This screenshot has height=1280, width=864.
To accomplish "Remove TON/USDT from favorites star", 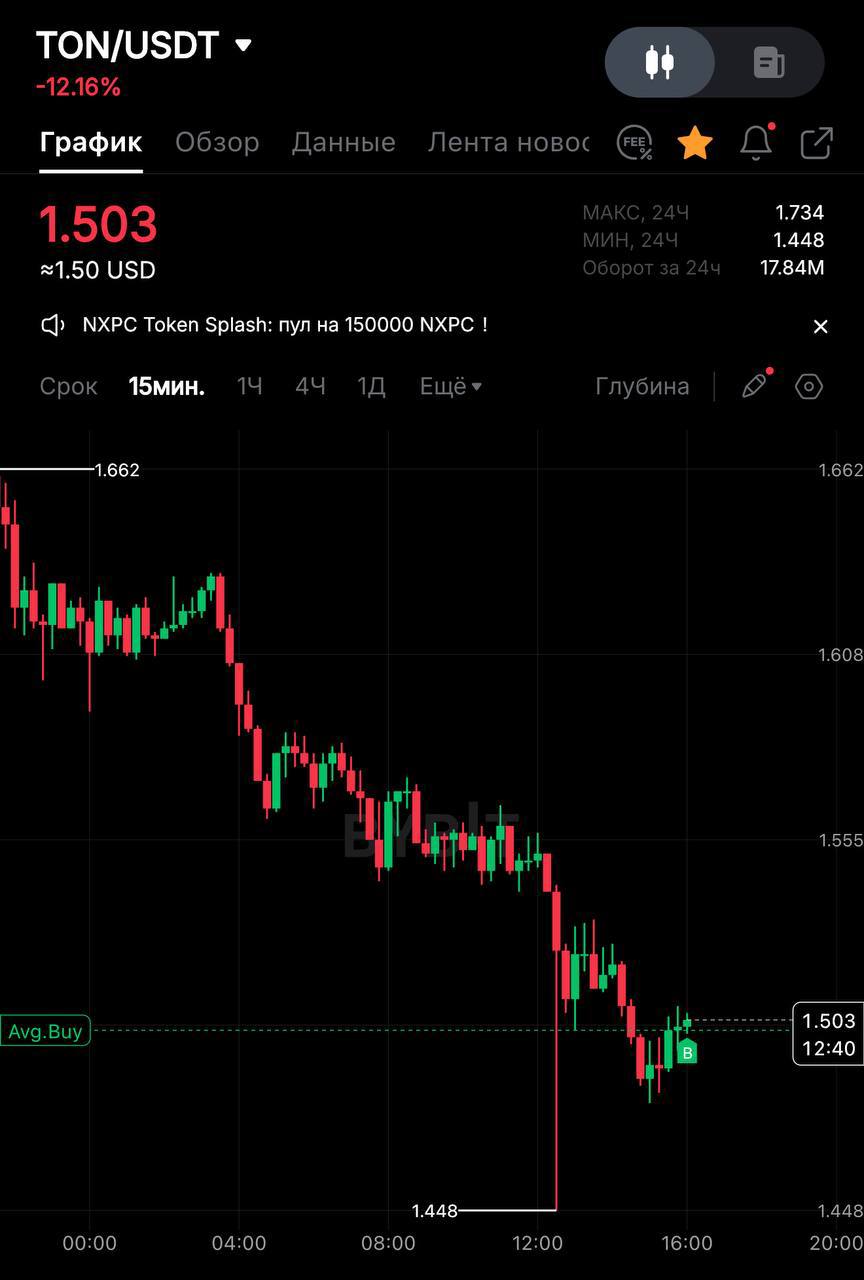I will click(x=695, y=143).
